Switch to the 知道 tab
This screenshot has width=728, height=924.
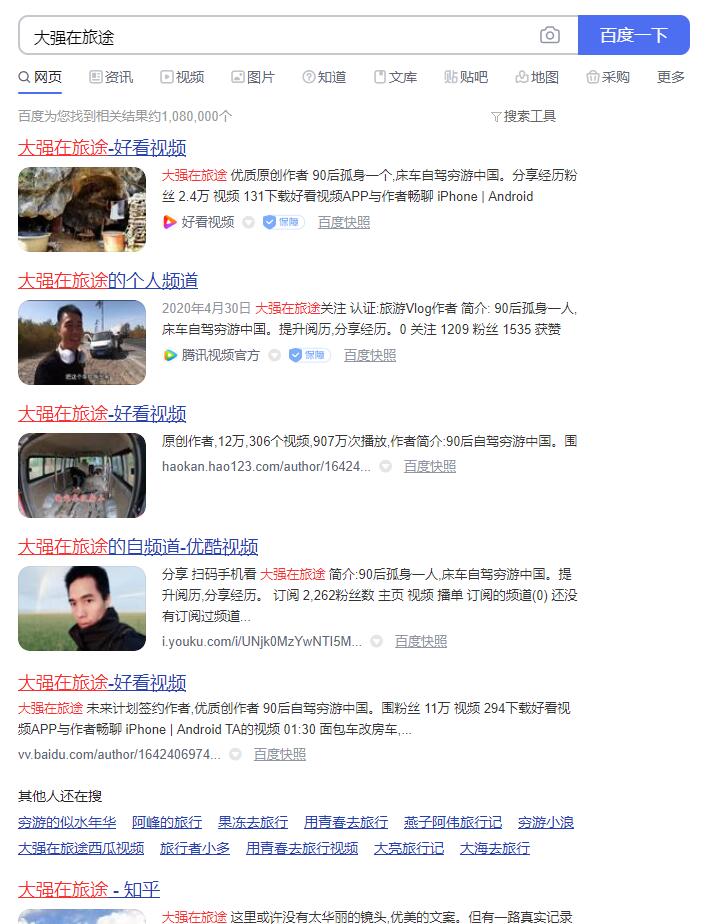[x=324, y=77]
